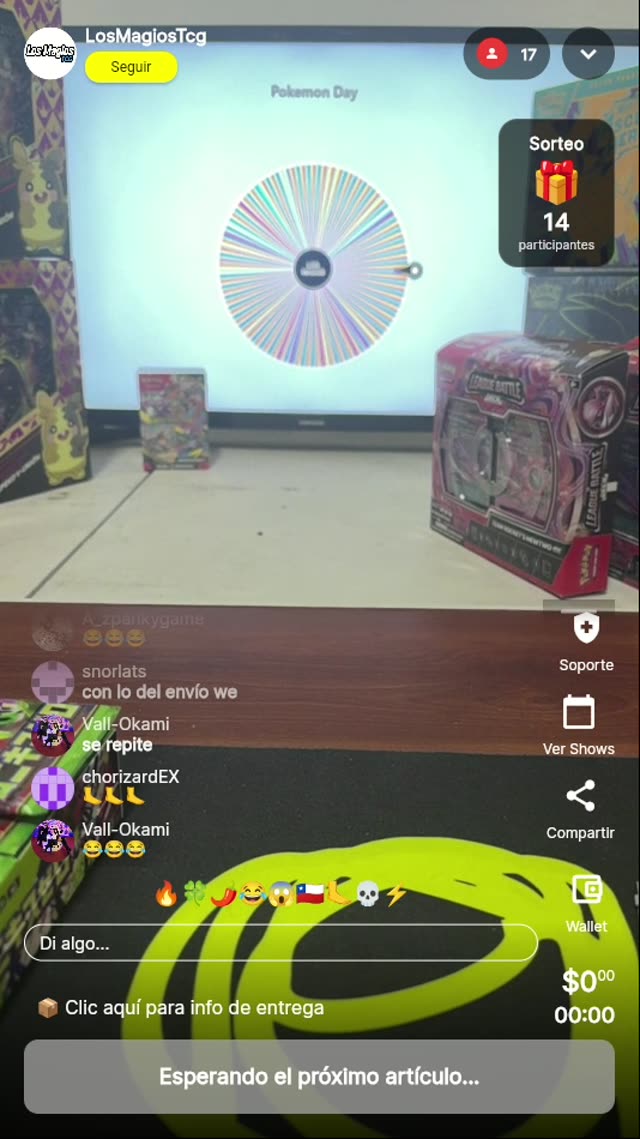Screen dimensions: 640x1139
Task: Send the fire emoji reaction
Action: pyautogui.click(x=166, y=894)
